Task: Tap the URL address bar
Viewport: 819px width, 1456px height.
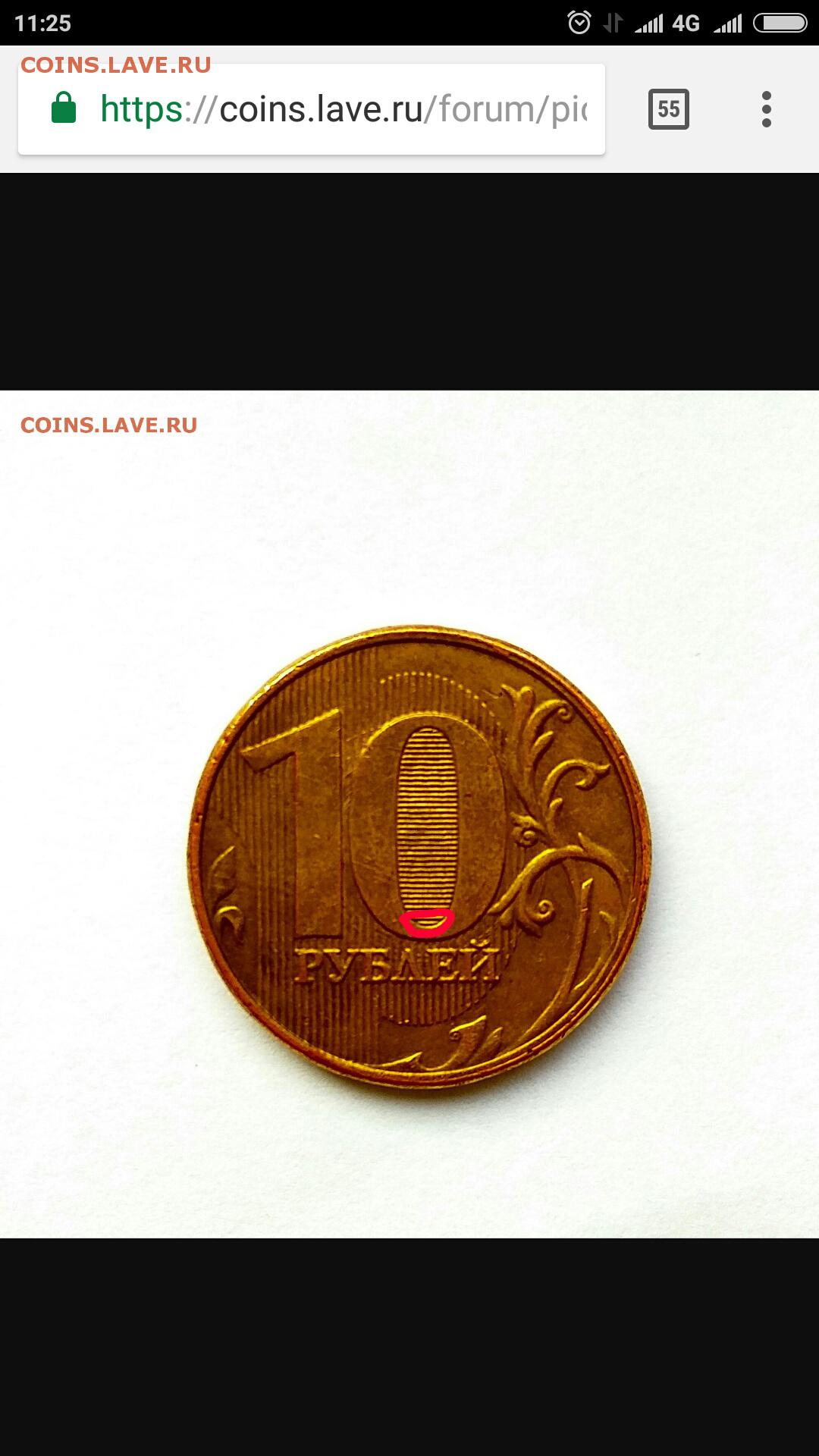Action: tap(312, 109)
